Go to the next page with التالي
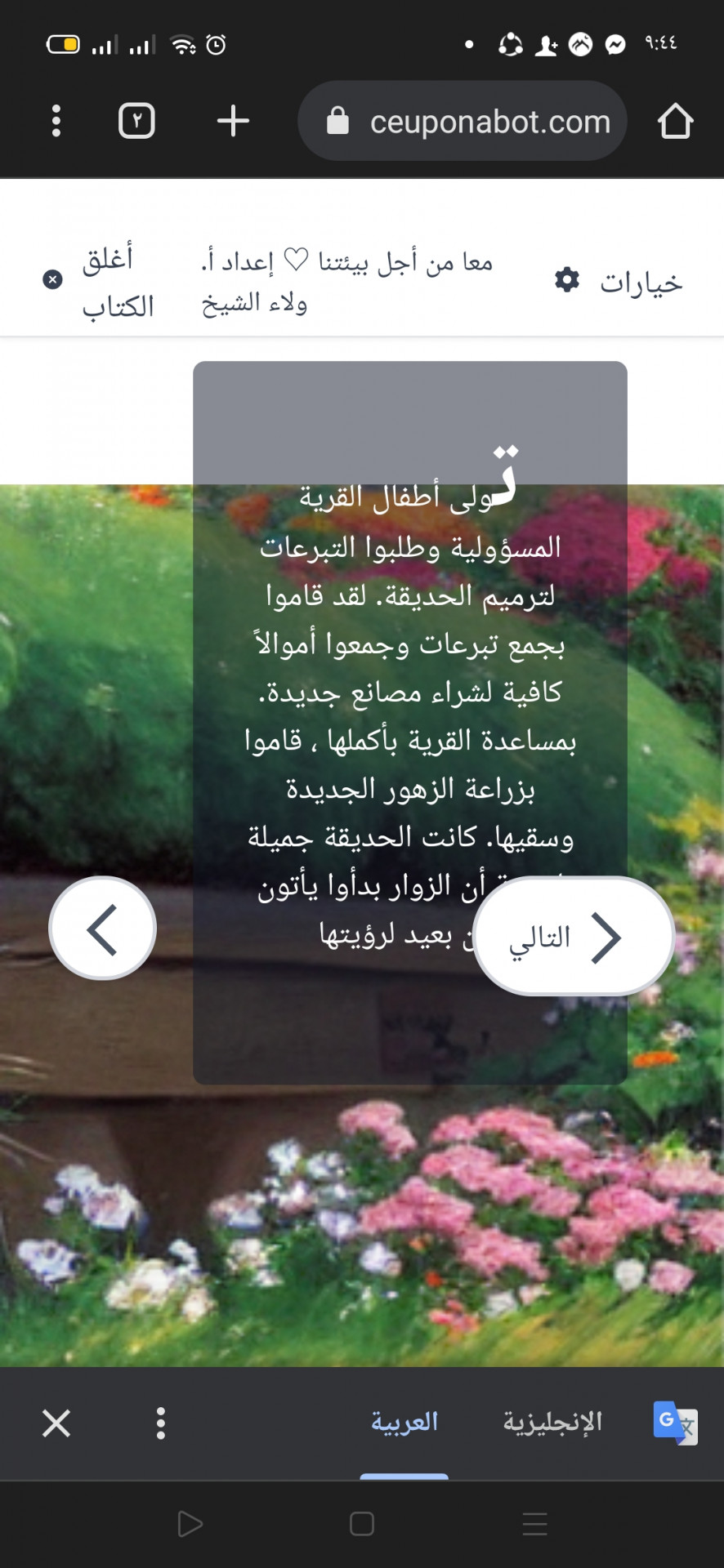This screenshot has width=724, height=1568. click(x=573, y=936)
